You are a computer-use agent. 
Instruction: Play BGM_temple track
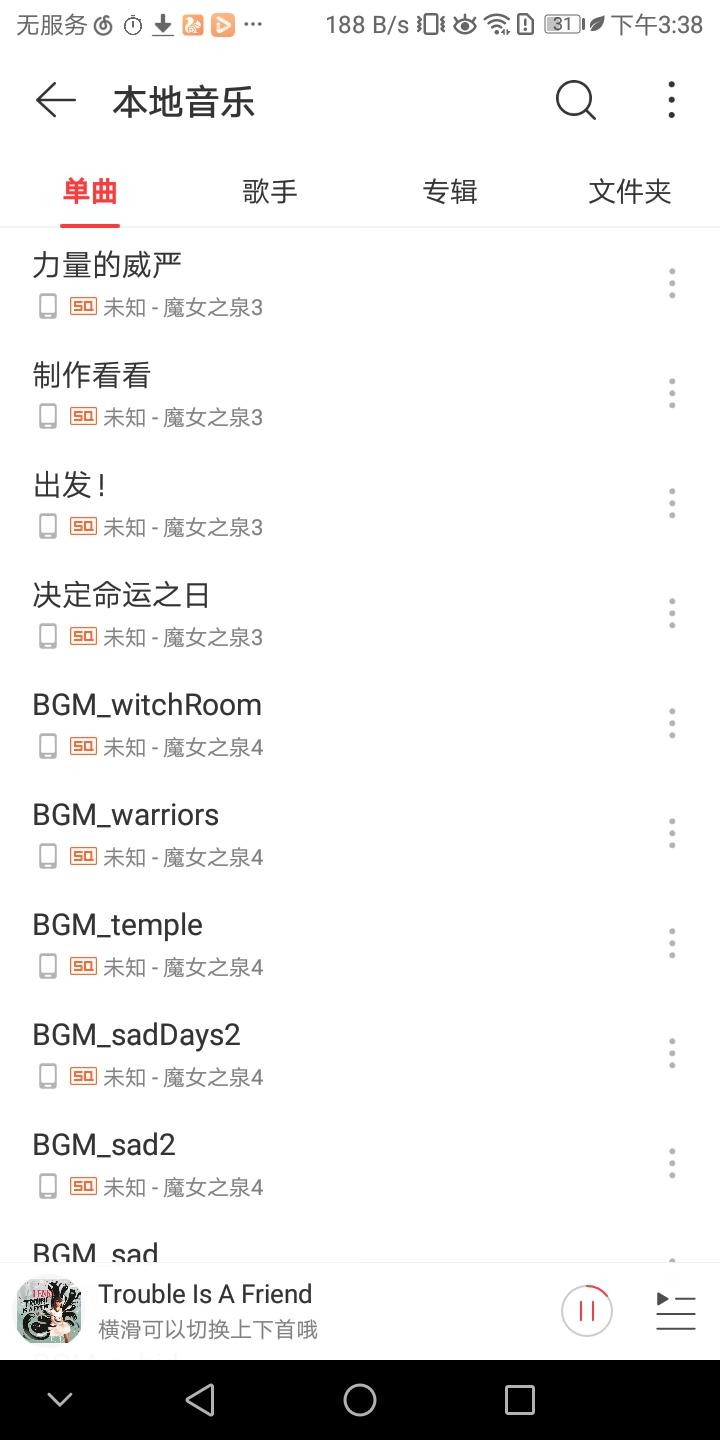pos(300,943)
